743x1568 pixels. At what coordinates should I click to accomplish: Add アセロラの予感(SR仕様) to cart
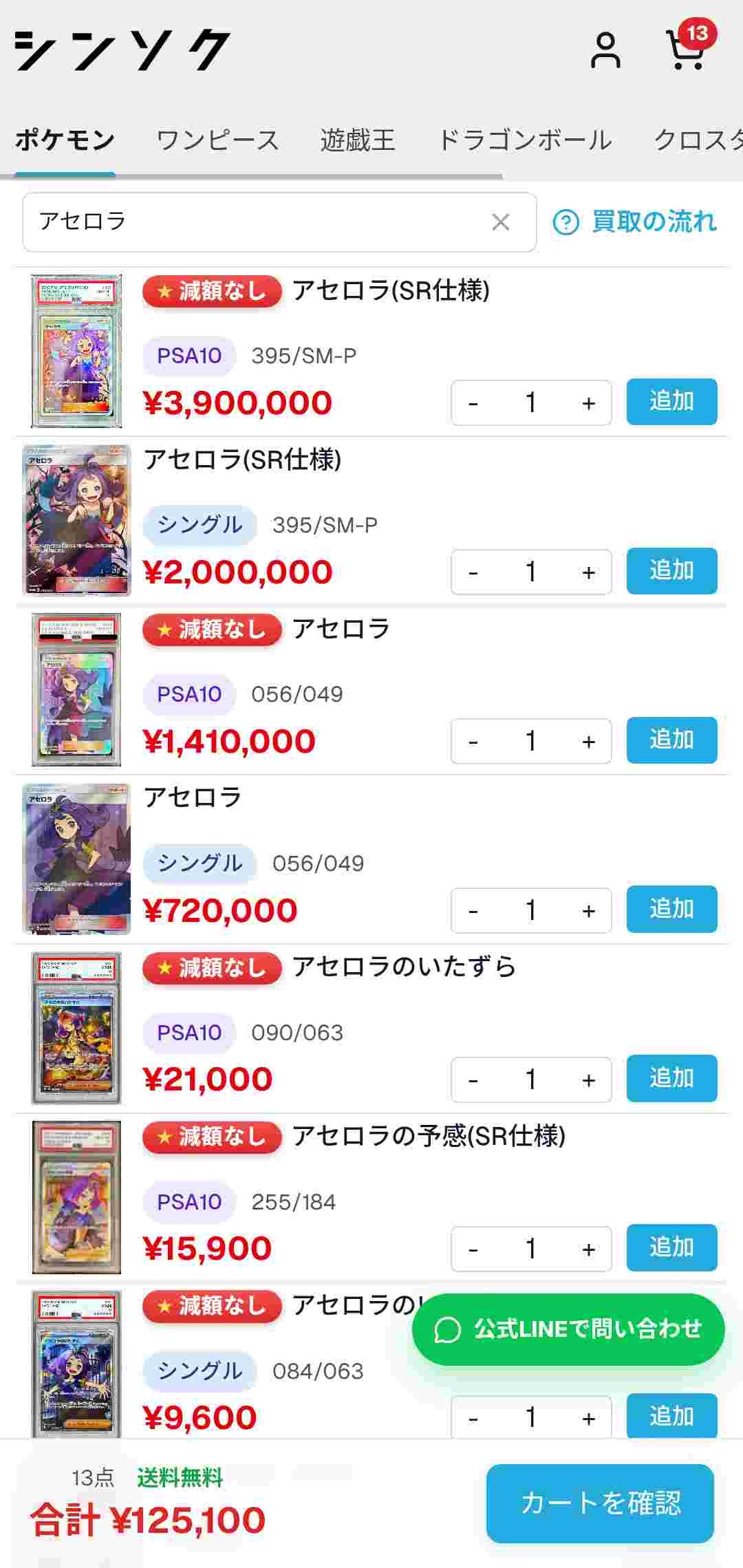point(671,1248)
